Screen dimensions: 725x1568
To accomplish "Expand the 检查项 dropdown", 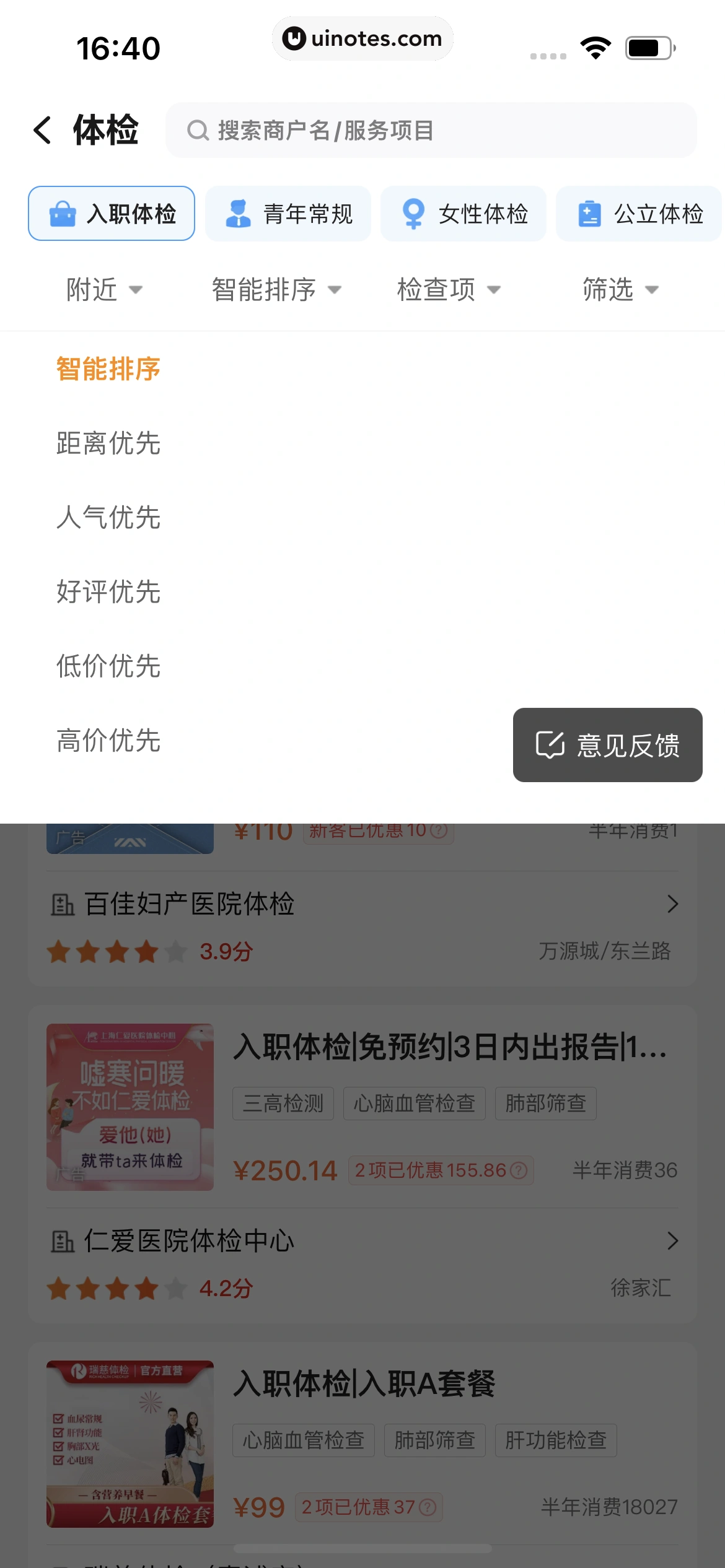I will 447,289.
